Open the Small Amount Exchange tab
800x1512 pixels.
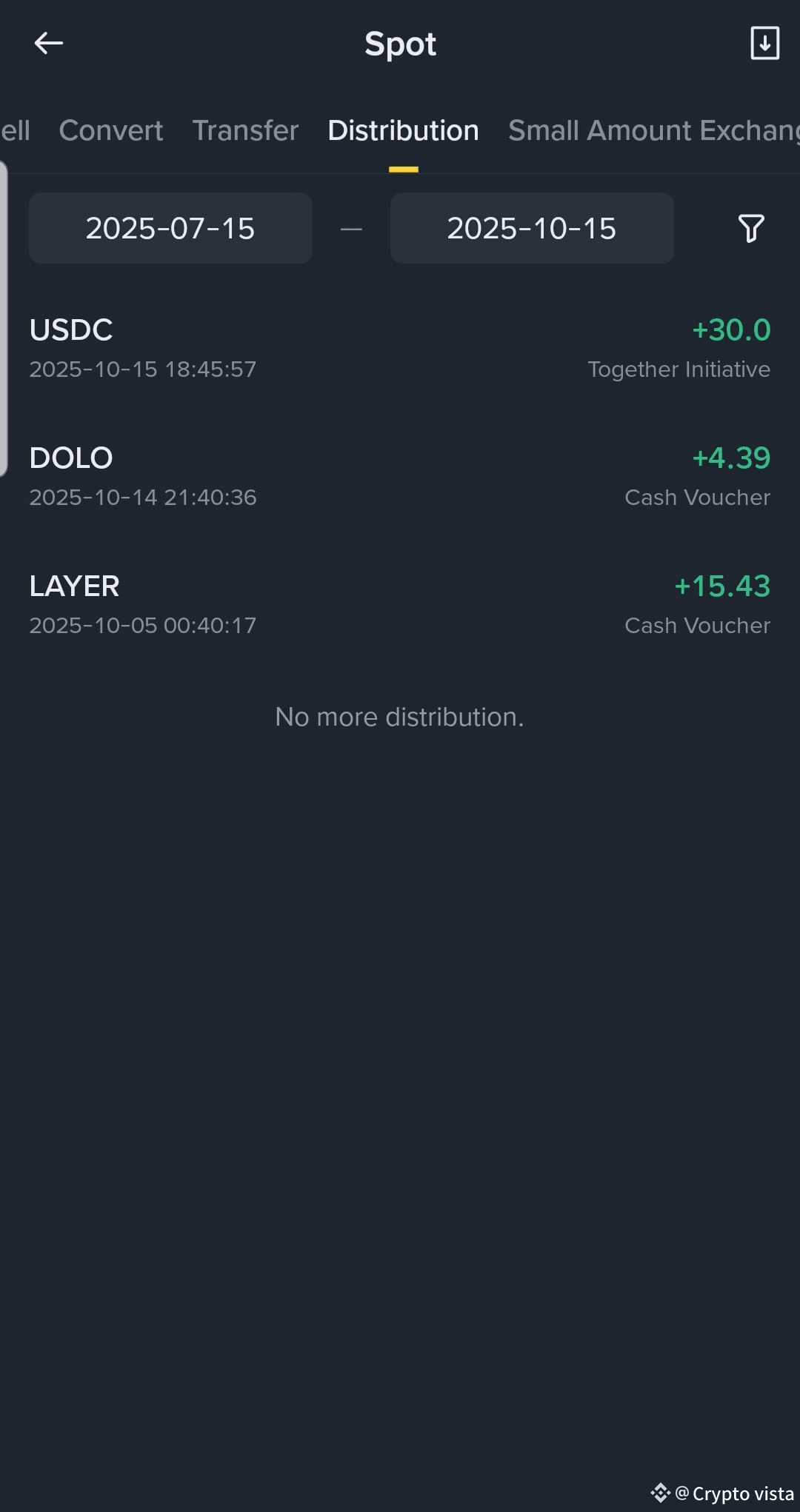(650, 130)
